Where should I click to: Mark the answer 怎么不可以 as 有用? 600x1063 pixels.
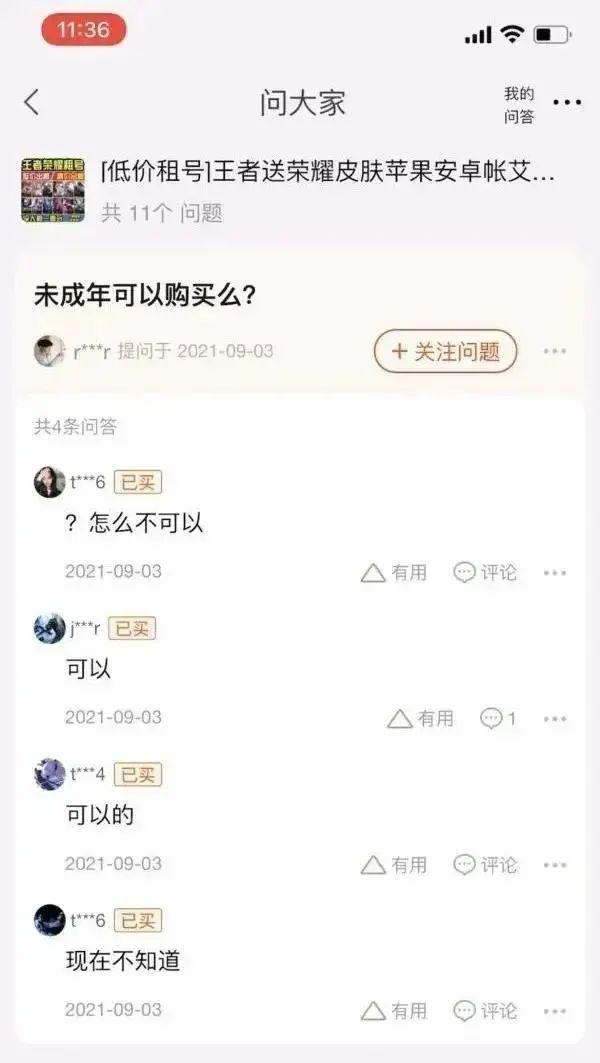pyautogui.click(x=394, y=573)
